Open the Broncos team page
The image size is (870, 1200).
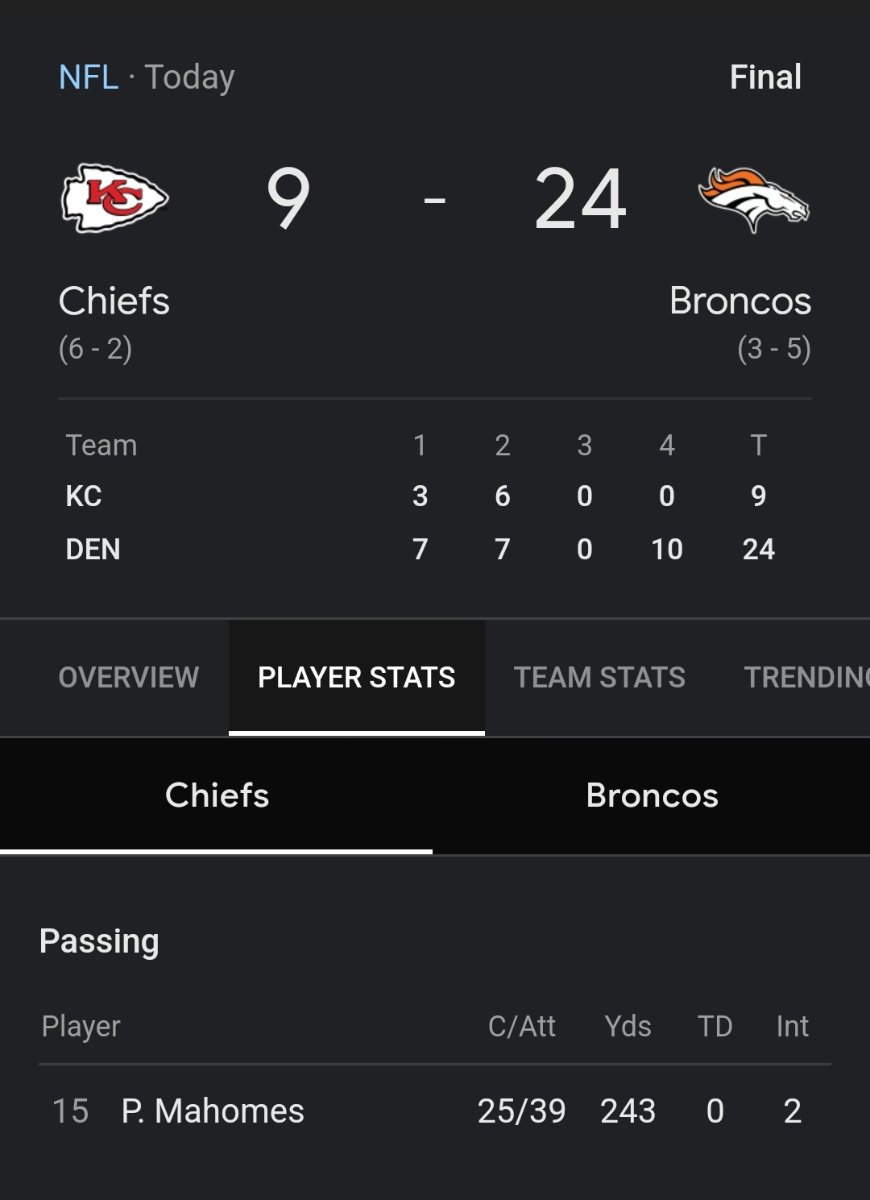tap(740, 300)
